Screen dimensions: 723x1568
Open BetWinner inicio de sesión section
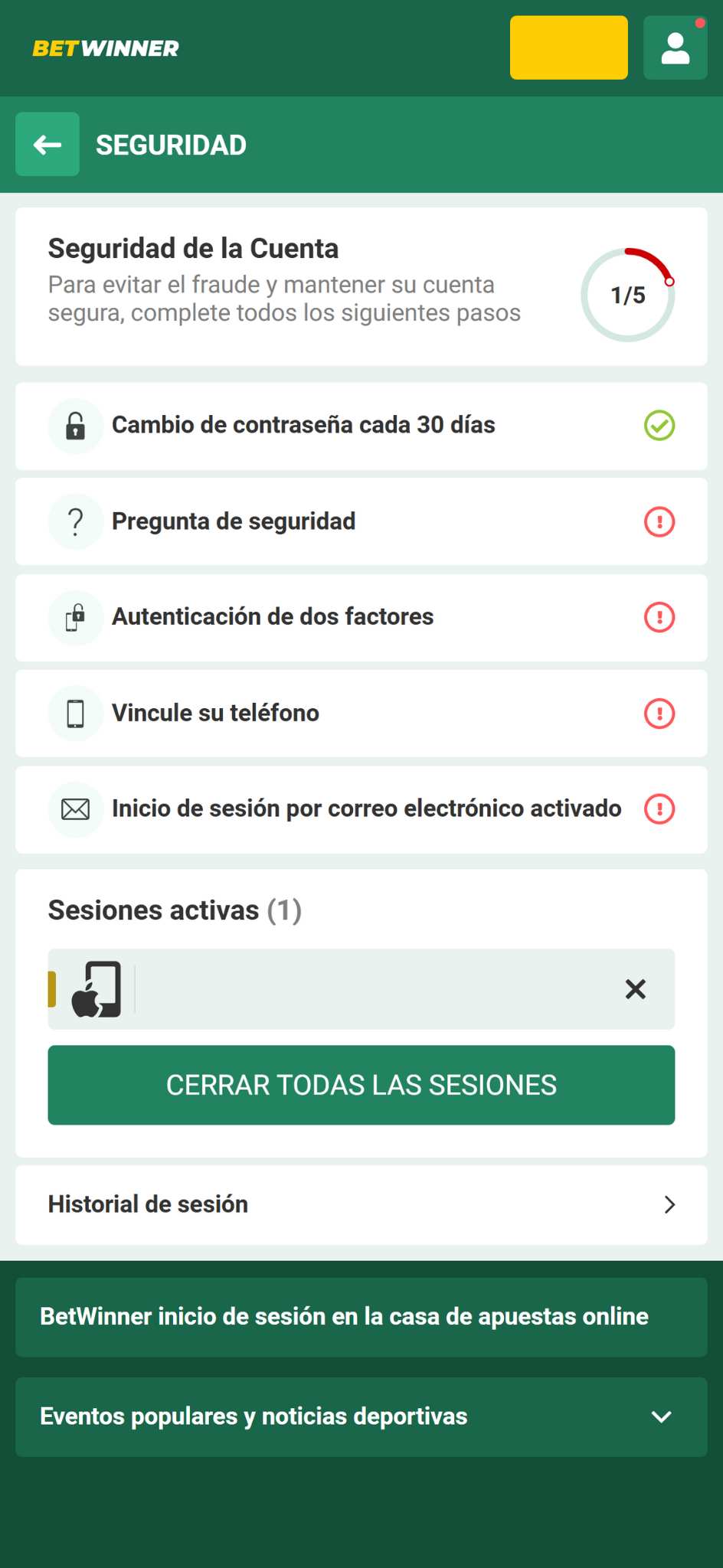tap(361, 1317)
